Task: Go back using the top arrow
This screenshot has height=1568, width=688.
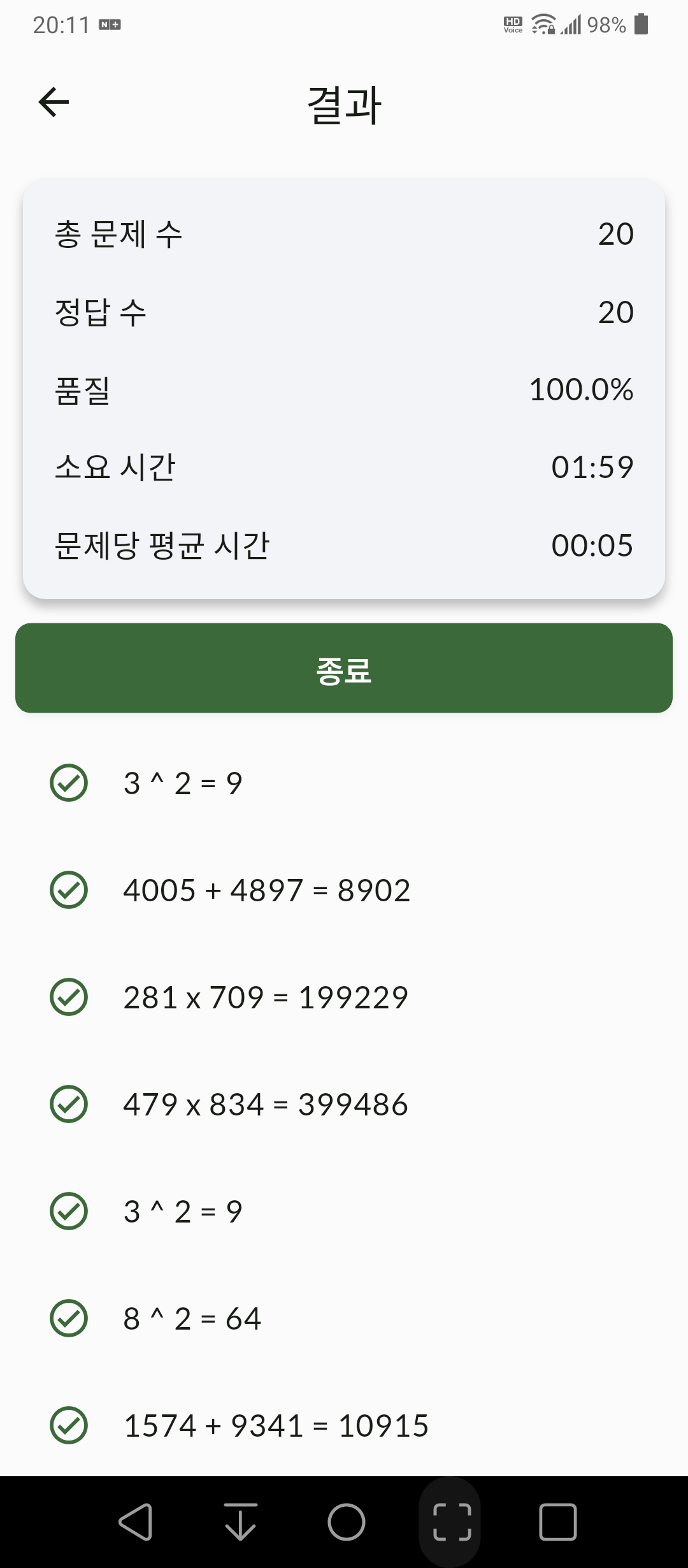Action: pos(54,102)
